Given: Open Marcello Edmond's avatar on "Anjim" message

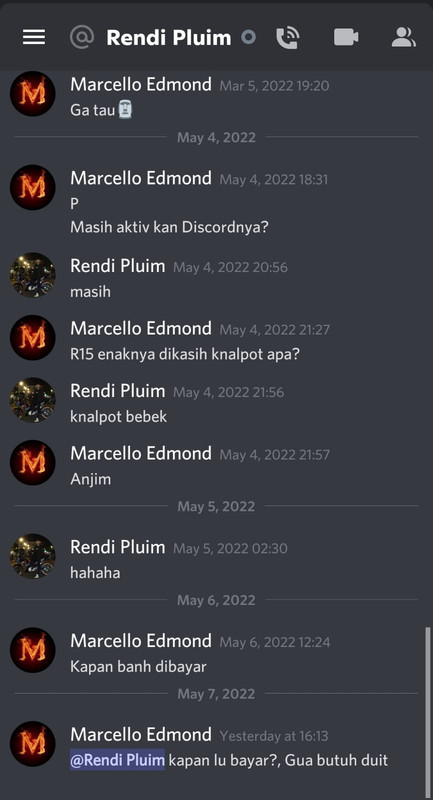Looking at the screenshot, I should click(33, 463).
